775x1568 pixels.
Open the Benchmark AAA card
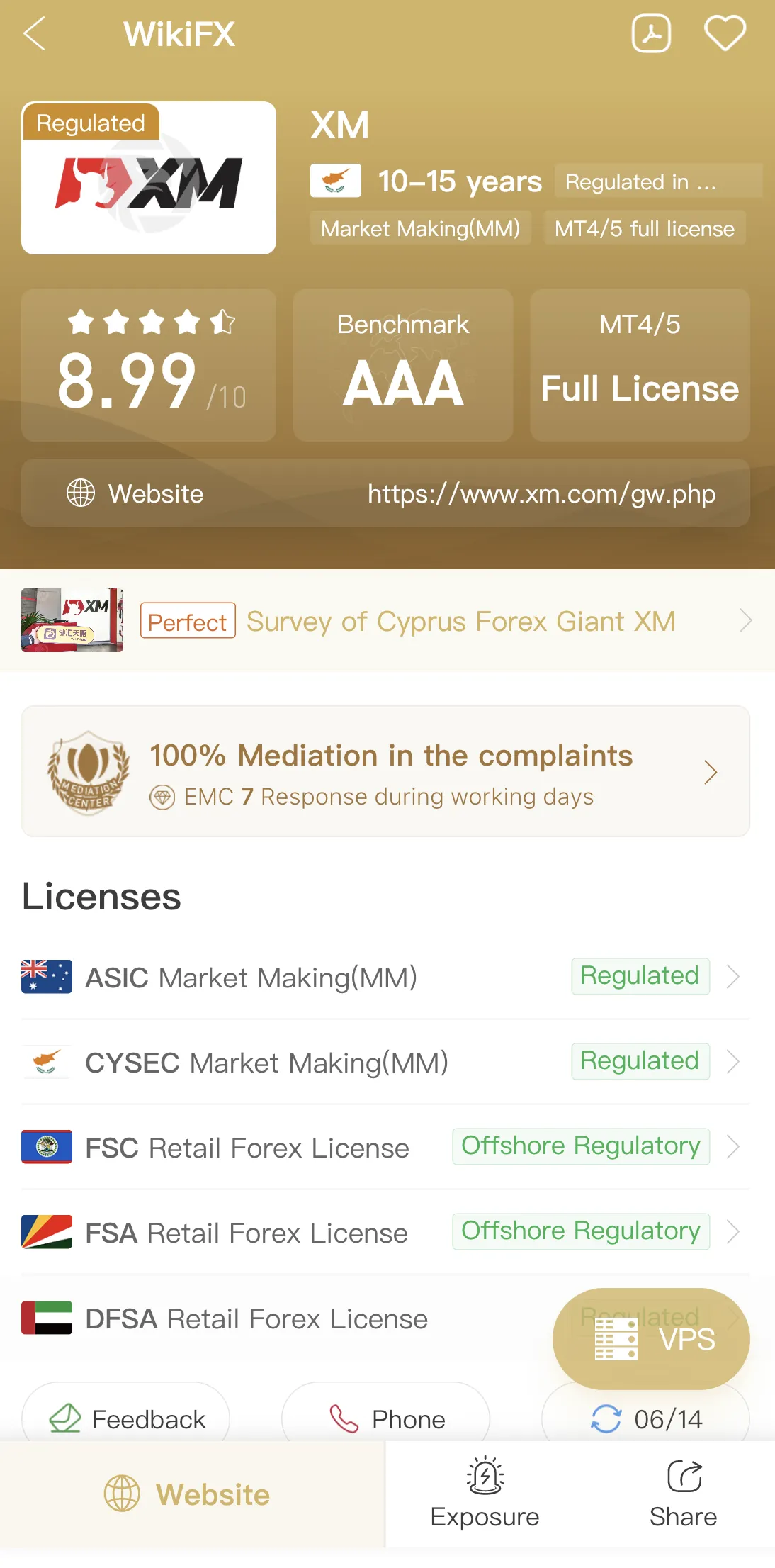coord(403,365)
